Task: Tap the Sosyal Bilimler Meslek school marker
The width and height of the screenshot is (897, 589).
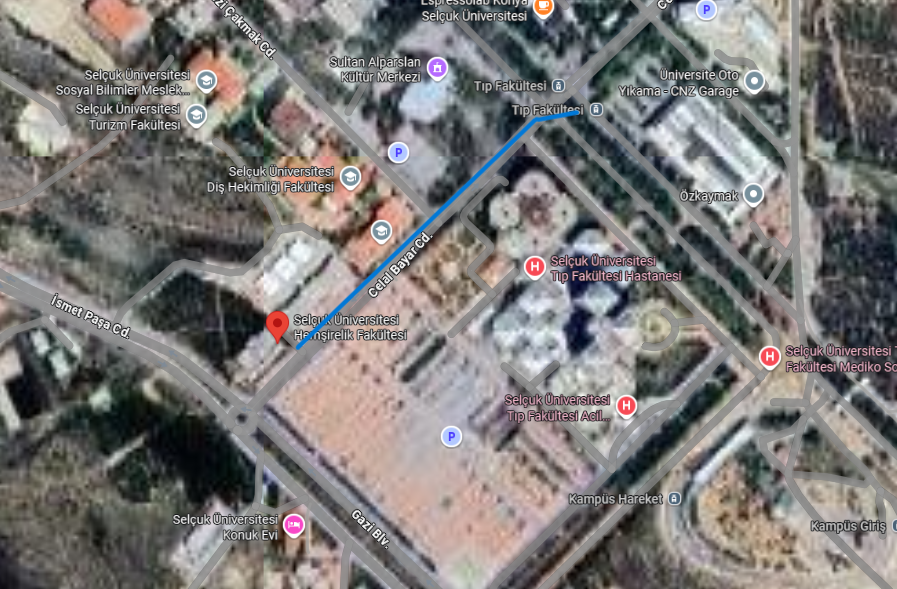Action: click(206, 81)
